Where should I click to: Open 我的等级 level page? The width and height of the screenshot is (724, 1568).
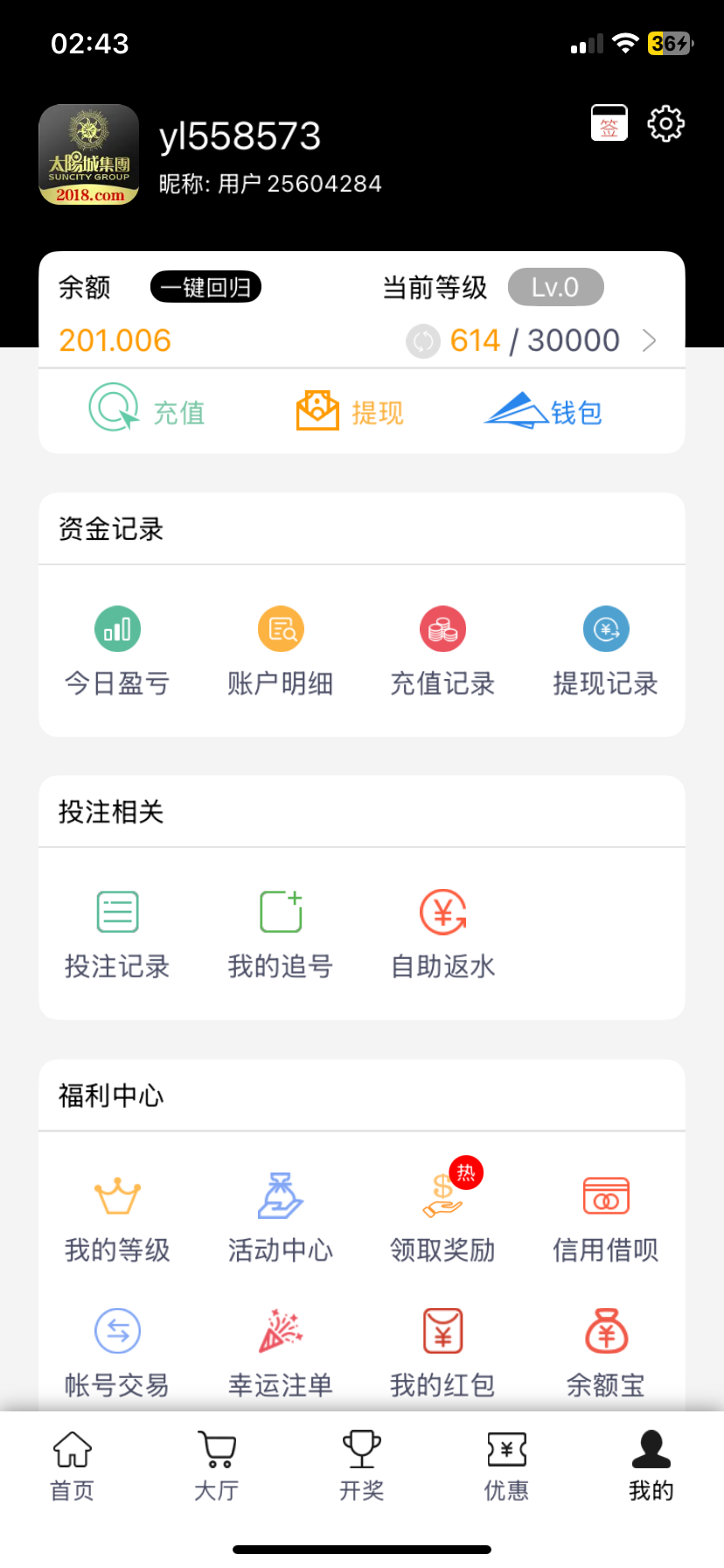(x=117, y=1217)
